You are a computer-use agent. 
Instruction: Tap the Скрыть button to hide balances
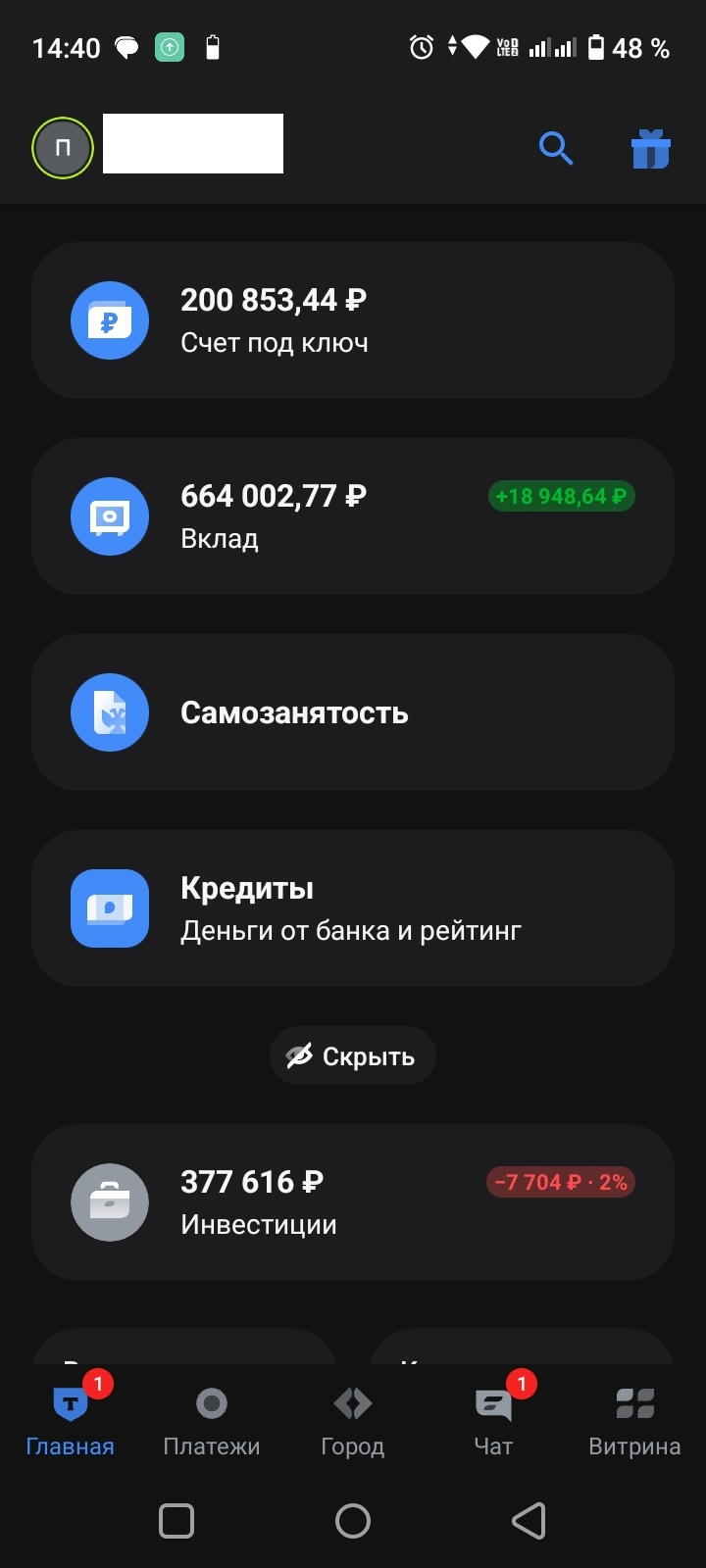pyautogui.click(x=353, y=1055)
